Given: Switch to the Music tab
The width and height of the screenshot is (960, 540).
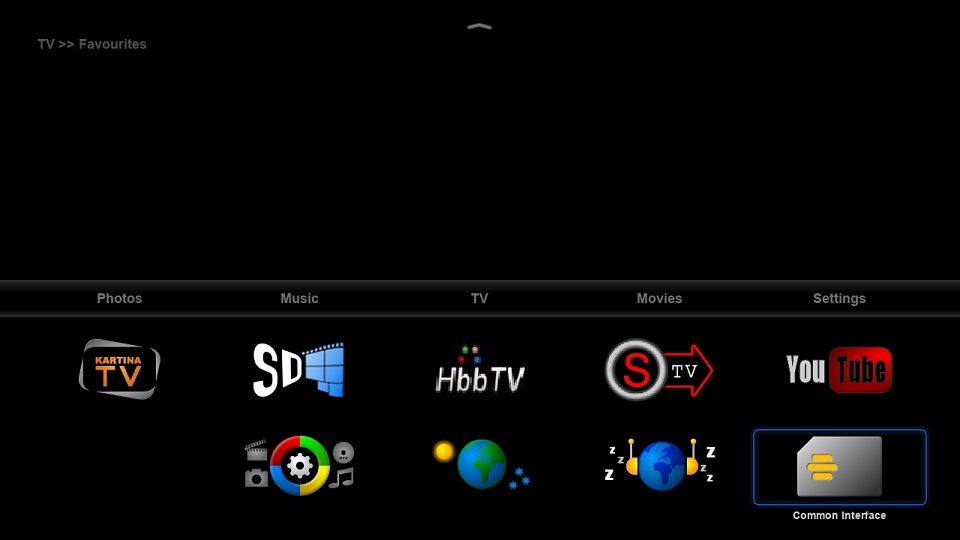Looking at the screenshot, I should coord(299,298).
